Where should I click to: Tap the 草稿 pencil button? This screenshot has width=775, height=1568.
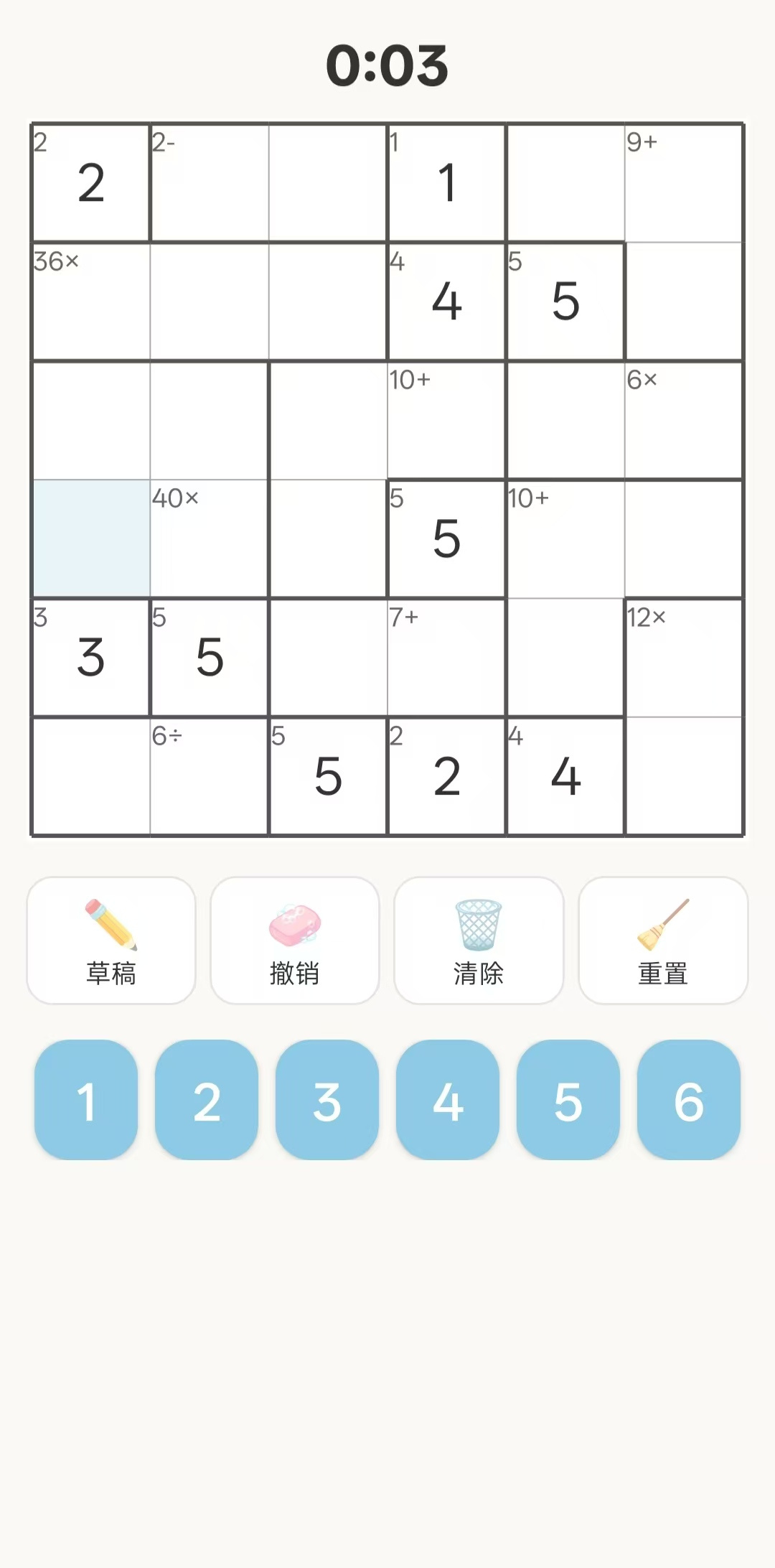click(111, 940)
